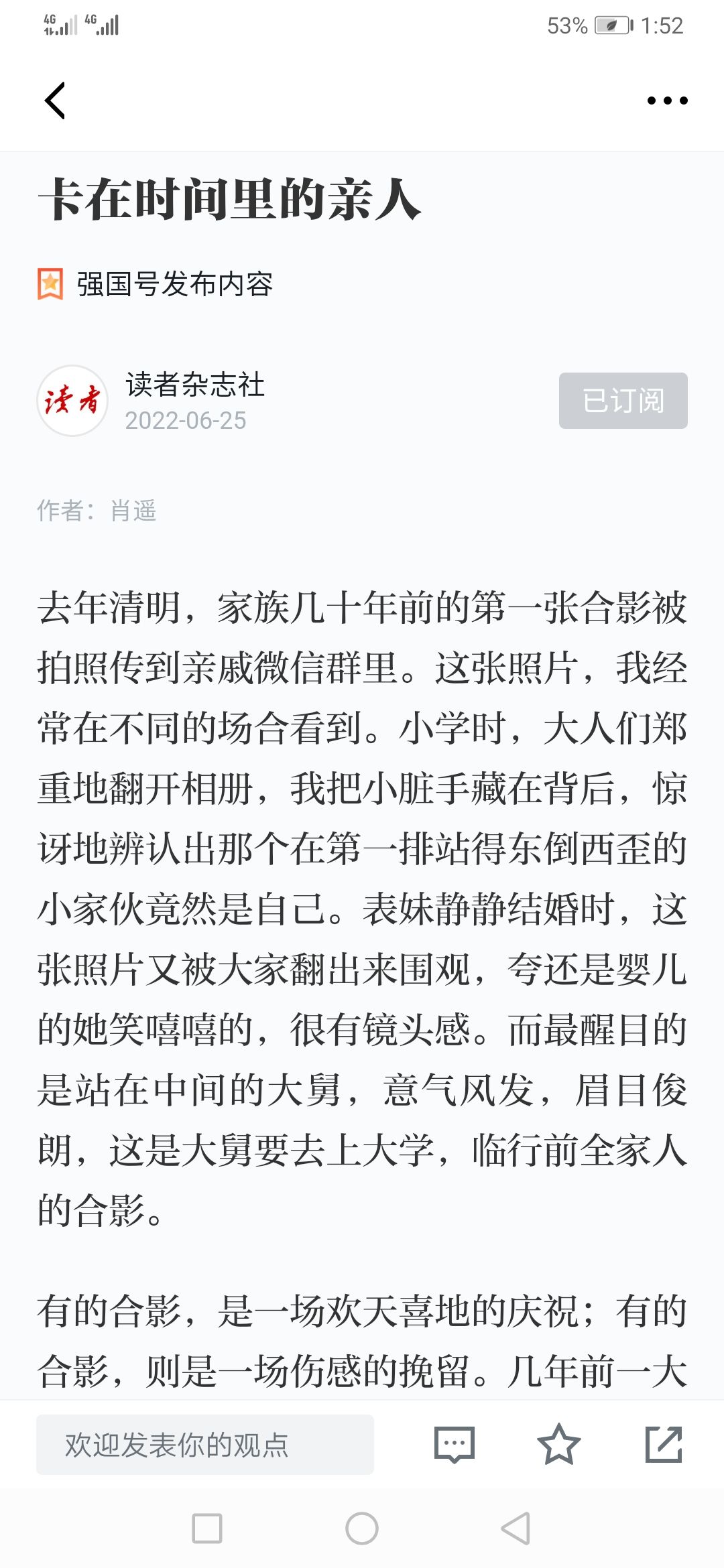Favorite this article with the star icon
This screenshot has height=1568, width=724.
pos(558,1445)
